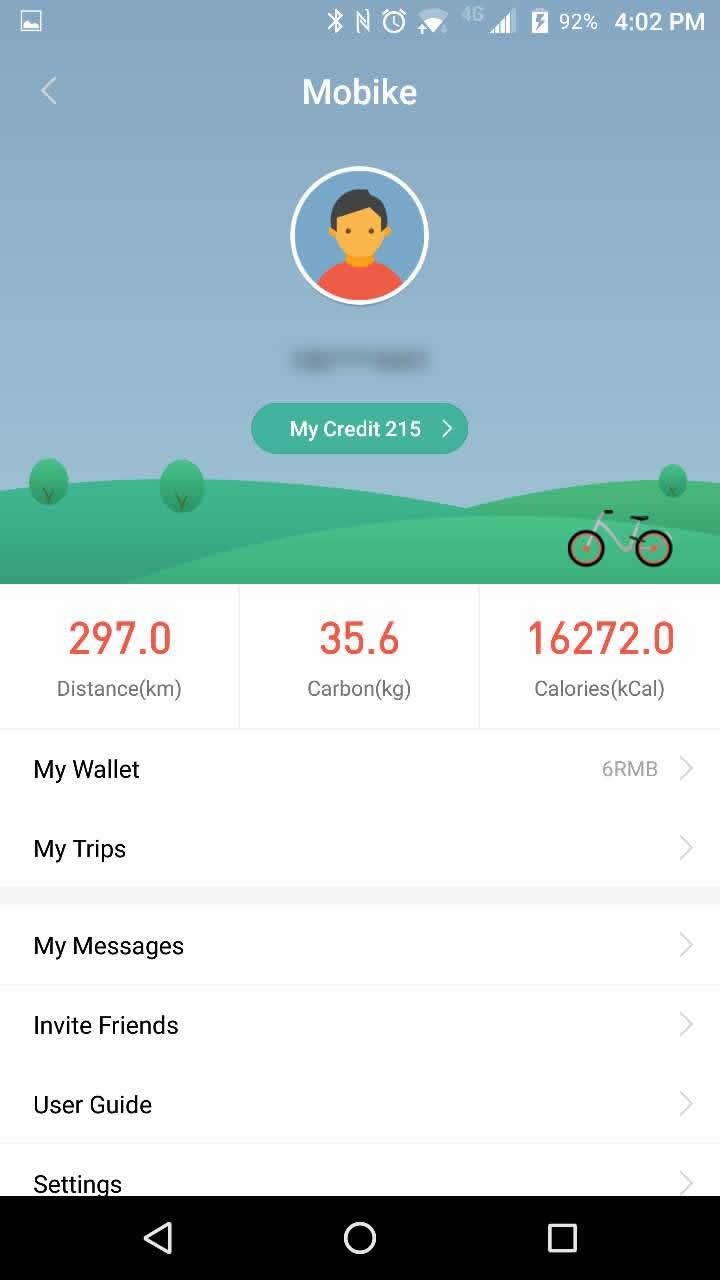Tap the My Credit 215 button
The height and width of the screenshot is (1280, 720).
coord(359,428)
